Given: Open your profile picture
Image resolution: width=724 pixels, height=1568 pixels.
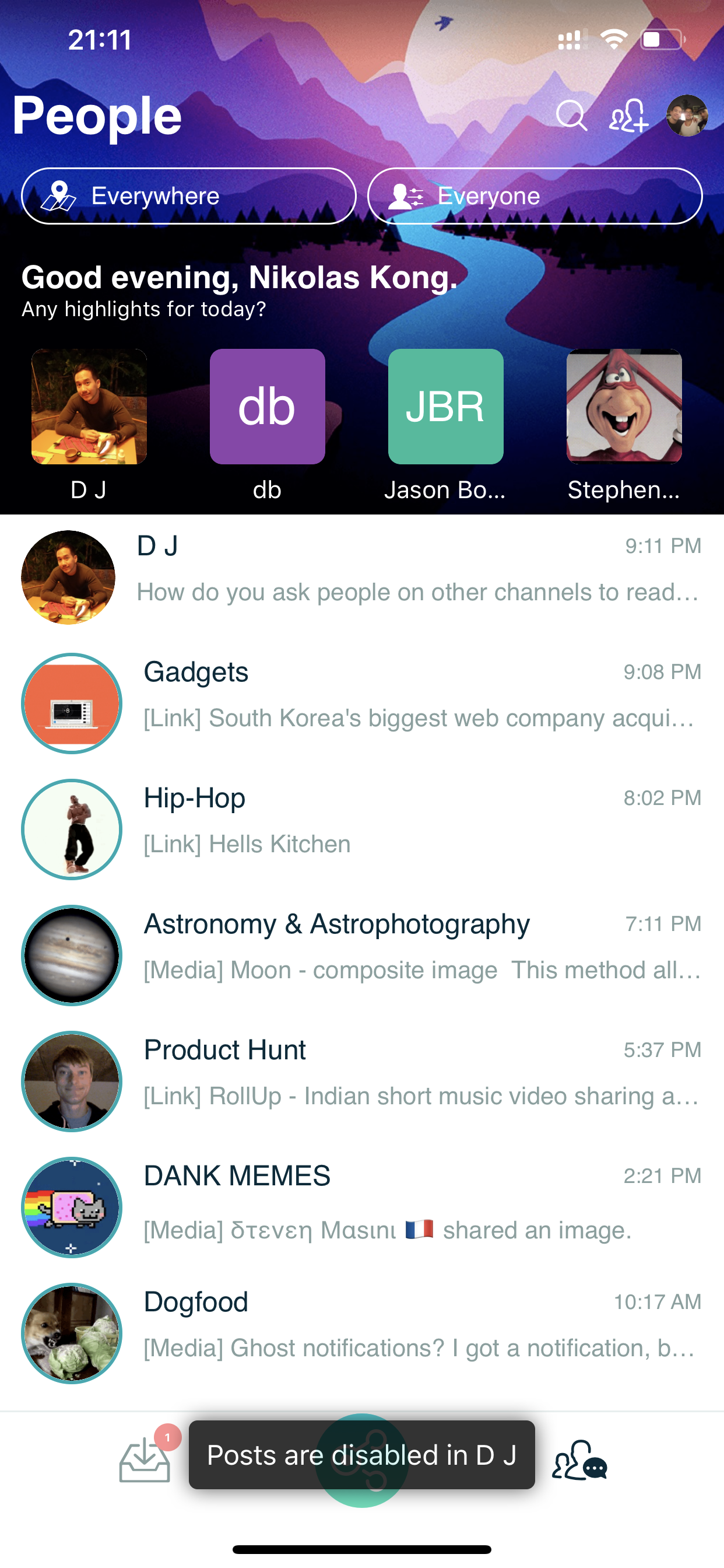Looking at the screenshot, I should point(687,116).
